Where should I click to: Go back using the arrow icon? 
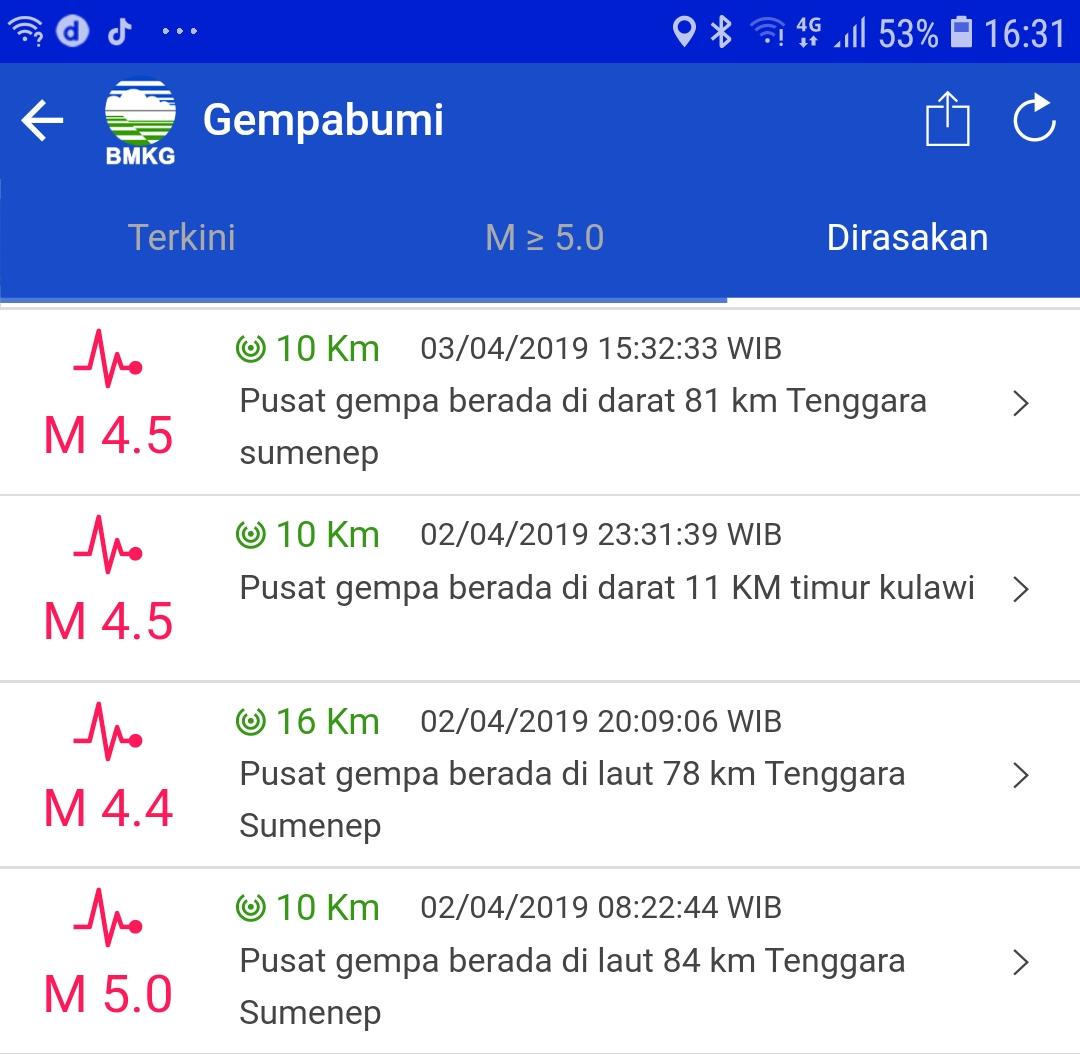(x=42, y=122)
